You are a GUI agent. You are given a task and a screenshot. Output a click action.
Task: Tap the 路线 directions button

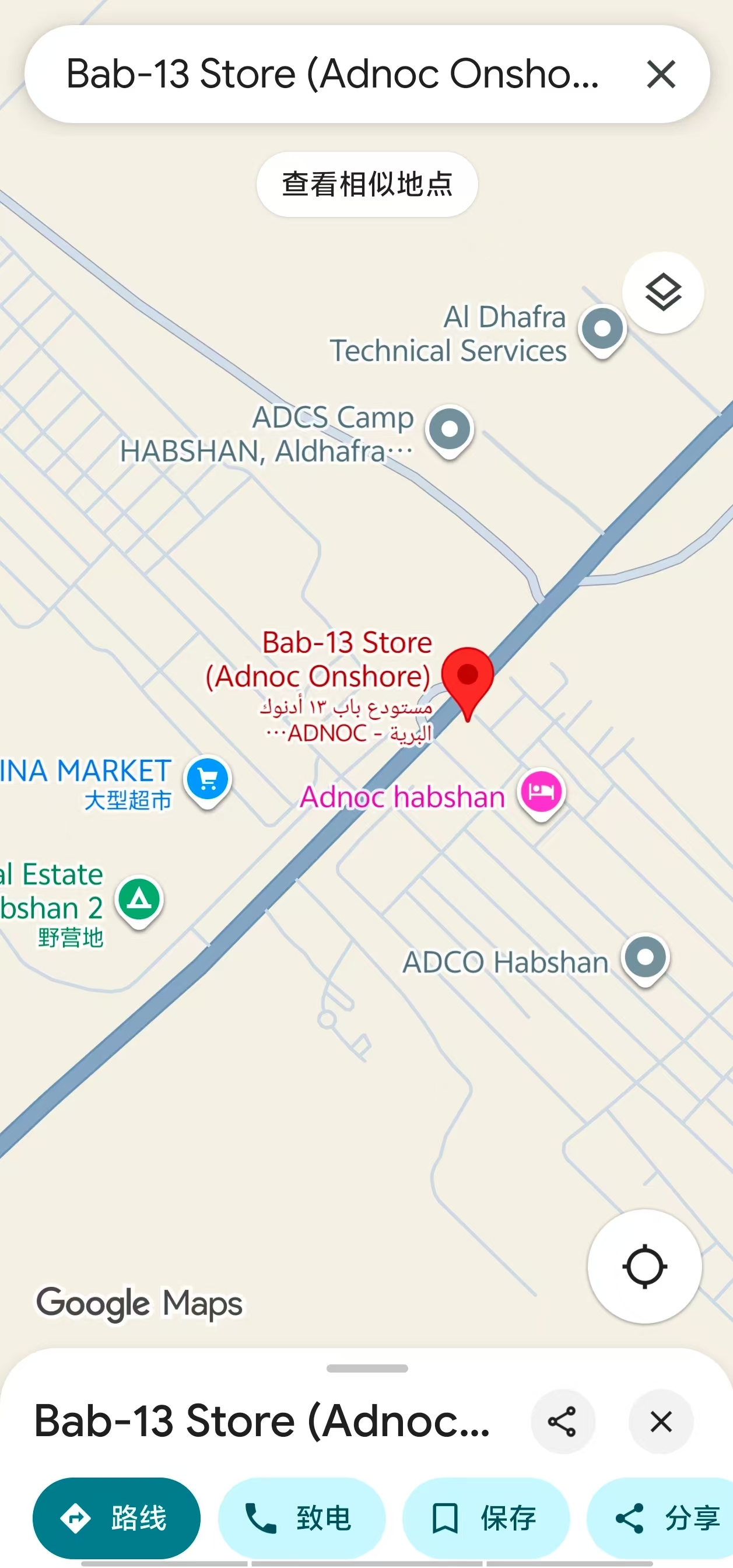click(116, 1518)
